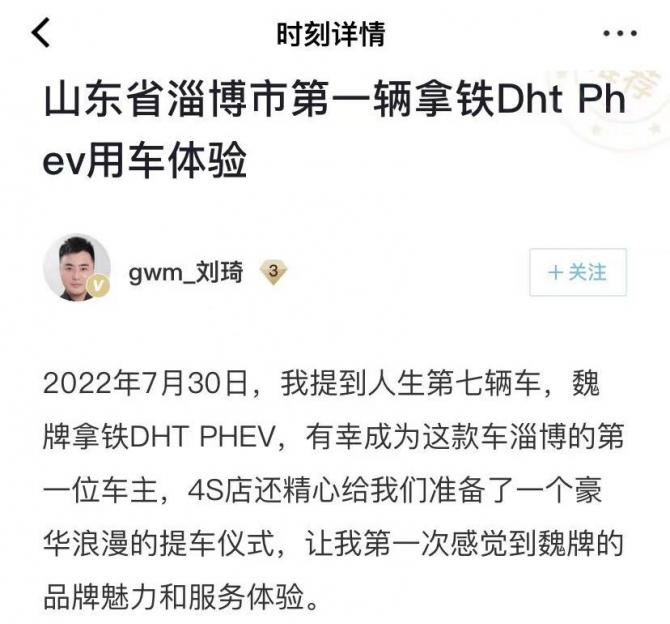Go back from the 时刻详情 page
This screenshot has height=624, width=670.
click(x=40, y=34)
